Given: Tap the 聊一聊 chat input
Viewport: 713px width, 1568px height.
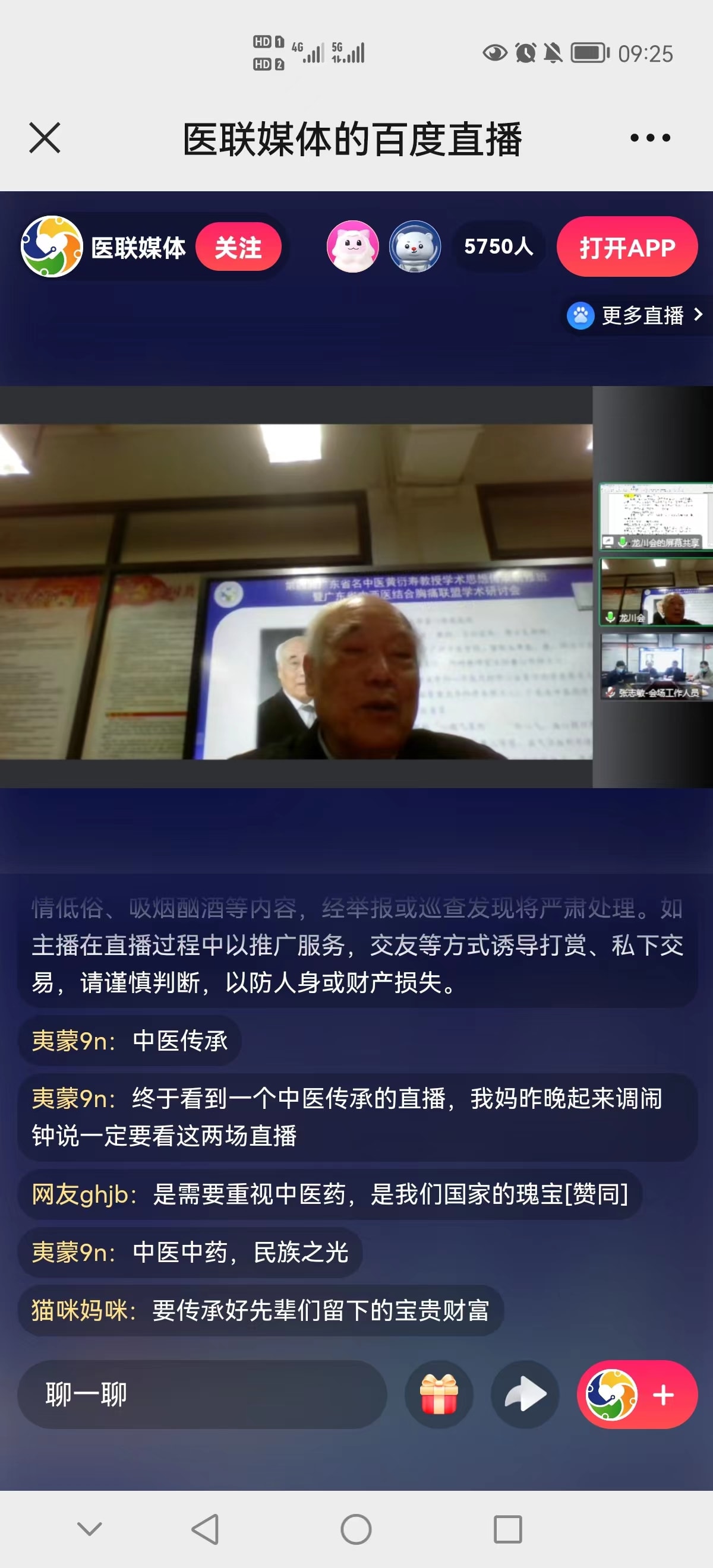Looking at the screenshot, I should (x=201, y=1394).
